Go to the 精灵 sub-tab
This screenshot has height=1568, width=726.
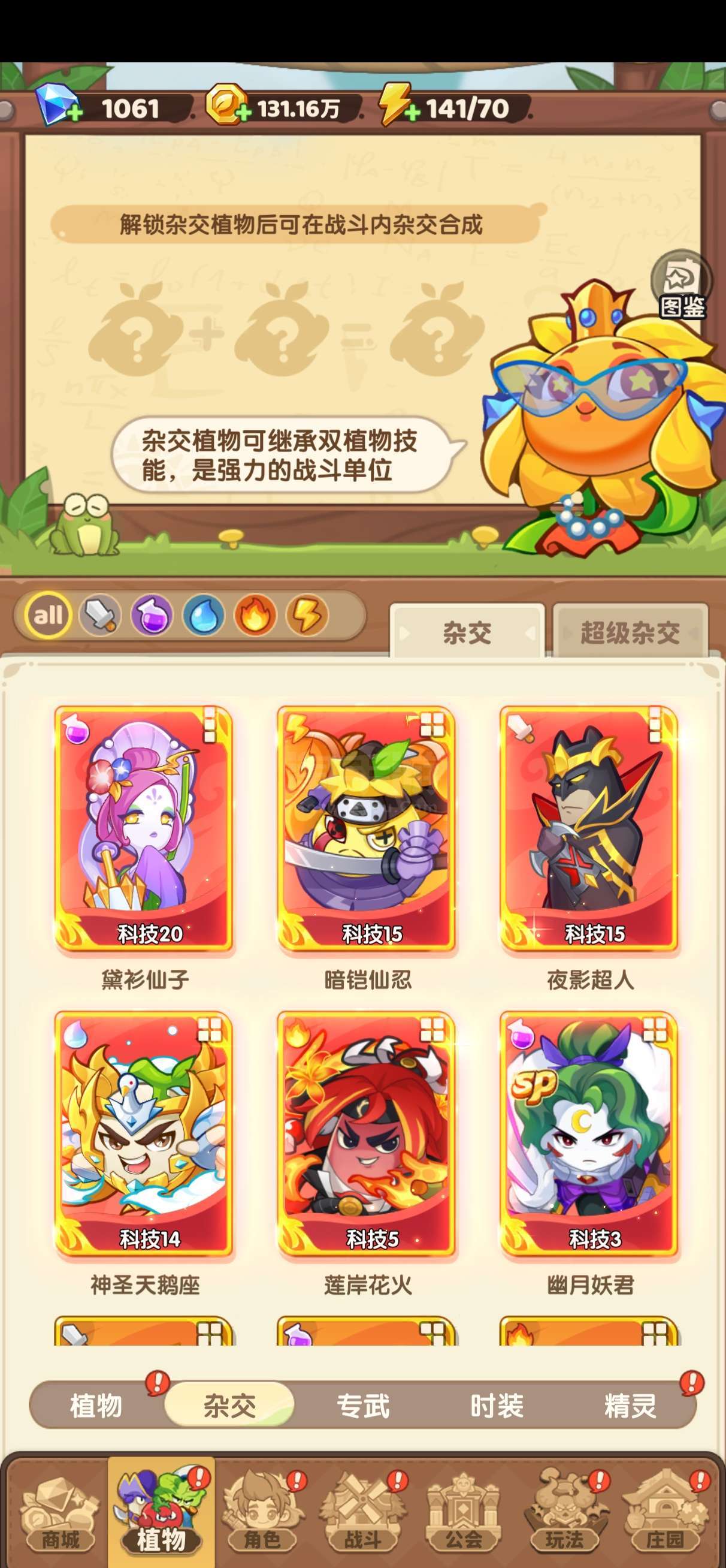click(x=630, y=1406)
